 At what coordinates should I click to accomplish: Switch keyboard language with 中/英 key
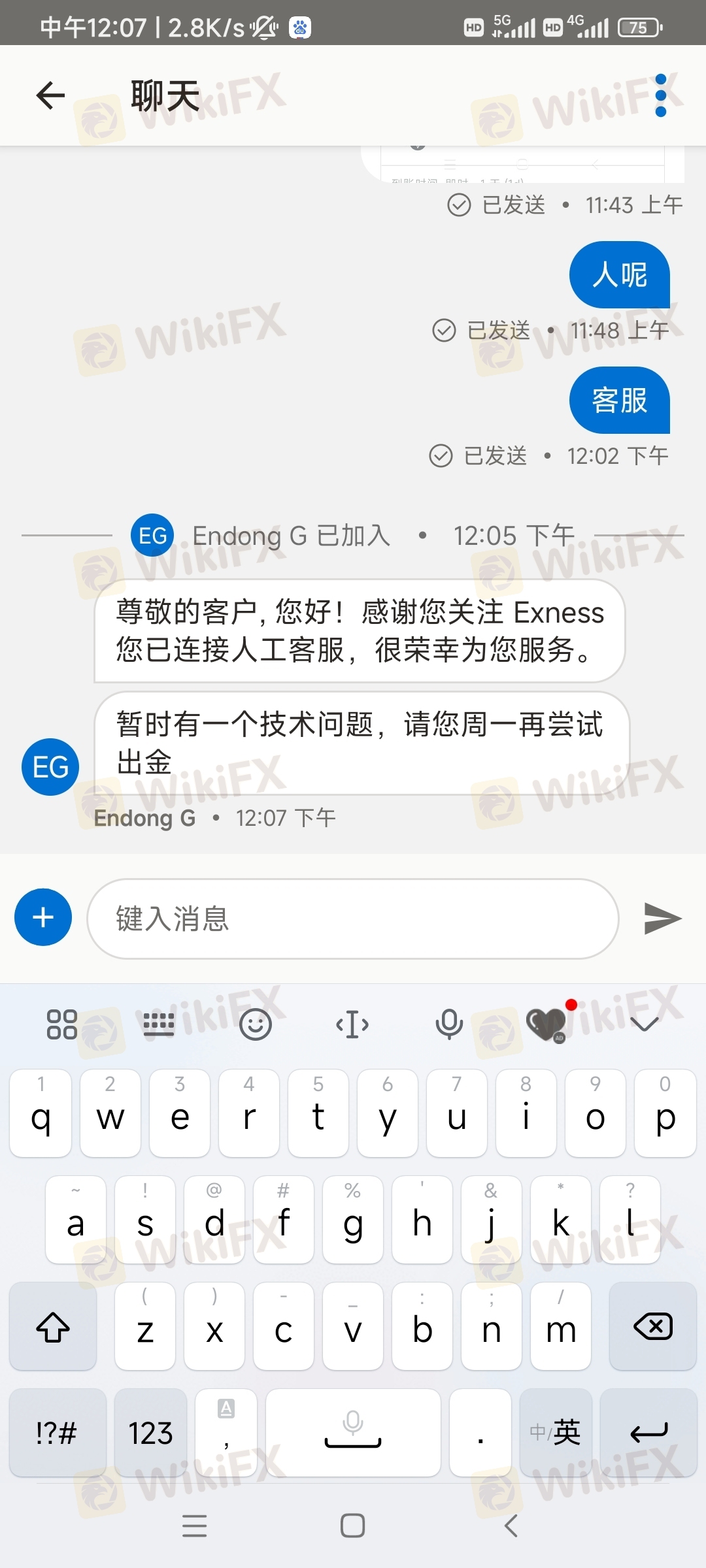556,1432
